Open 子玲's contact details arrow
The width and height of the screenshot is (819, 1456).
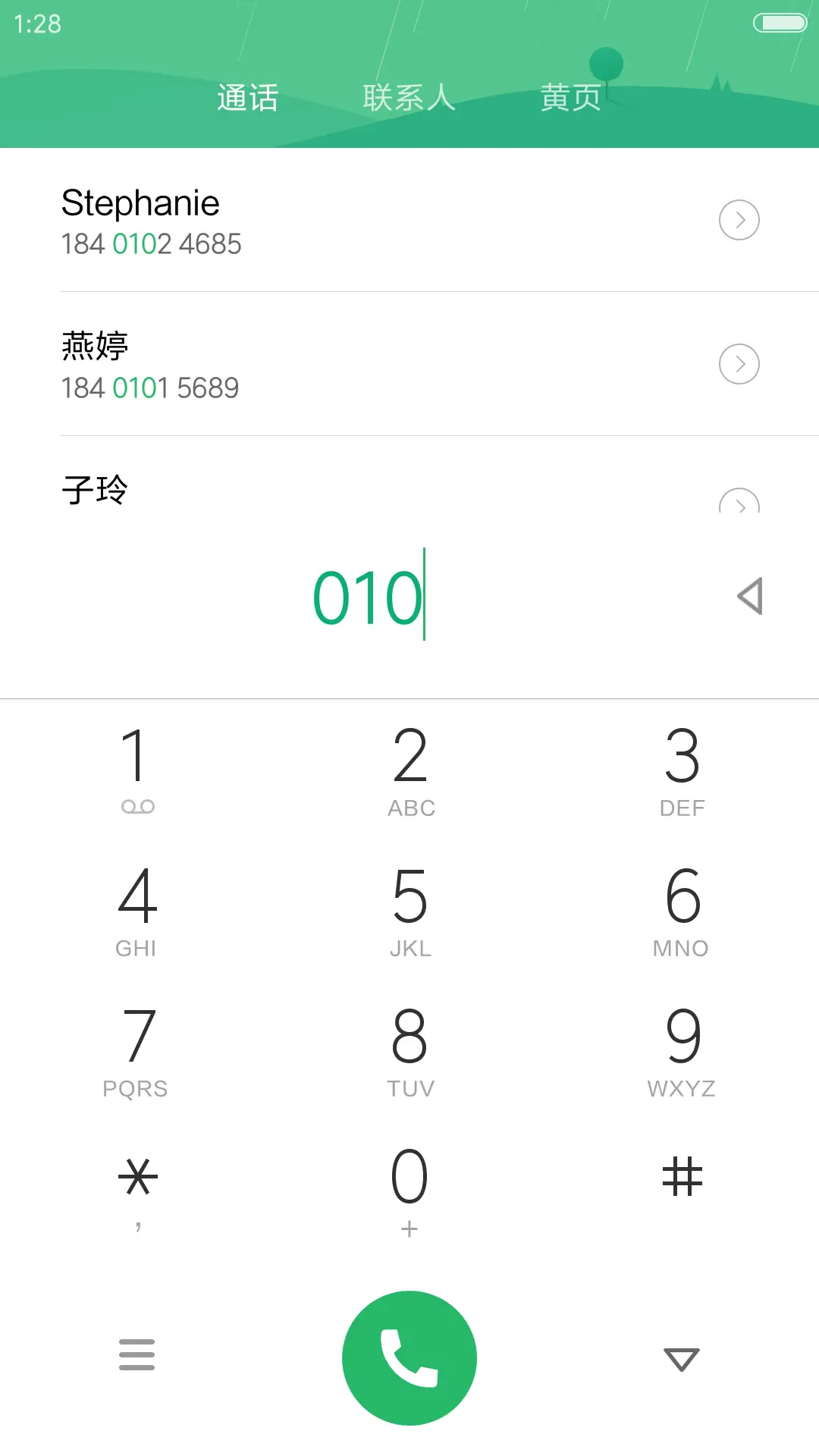click(739, 504)
